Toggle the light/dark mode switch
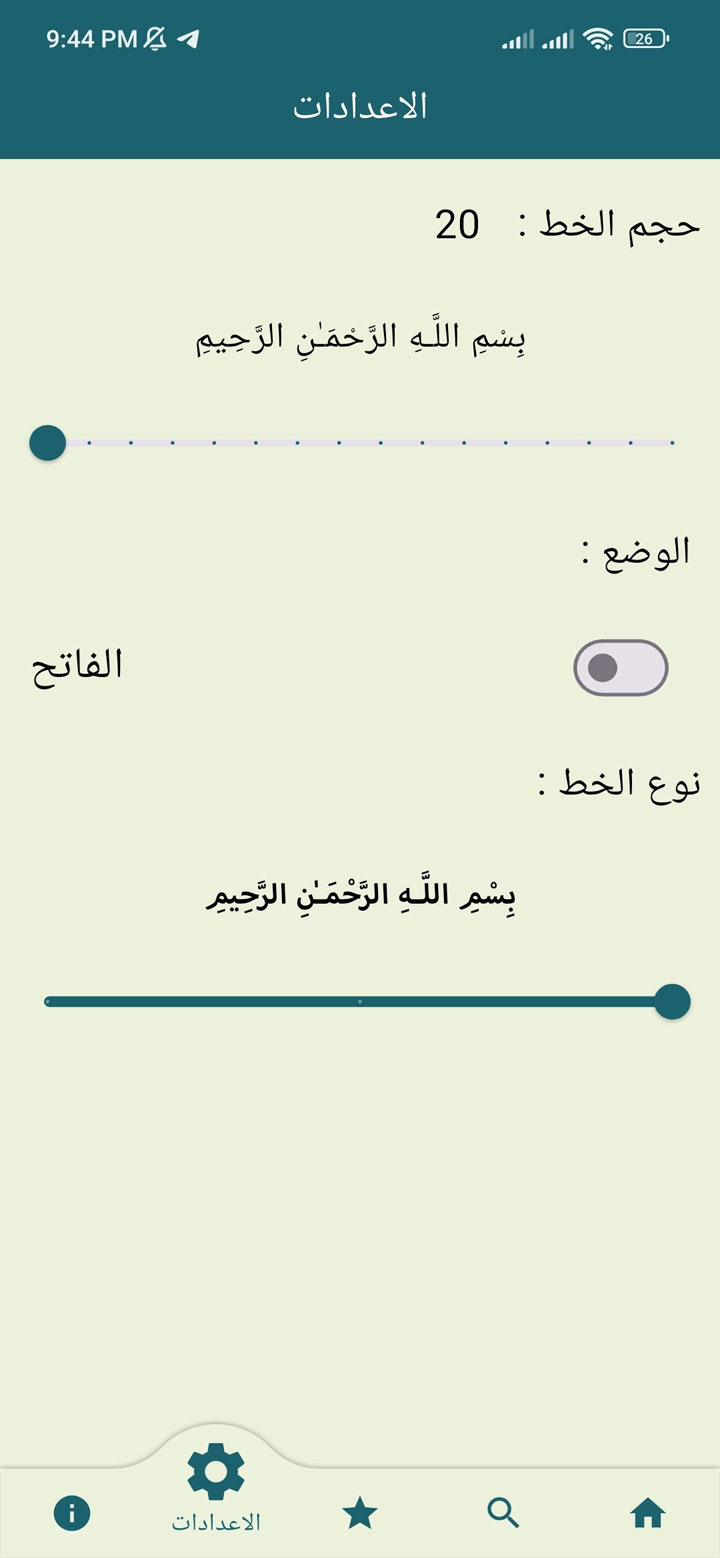The image size is (720, 1558). coord(620,668)
